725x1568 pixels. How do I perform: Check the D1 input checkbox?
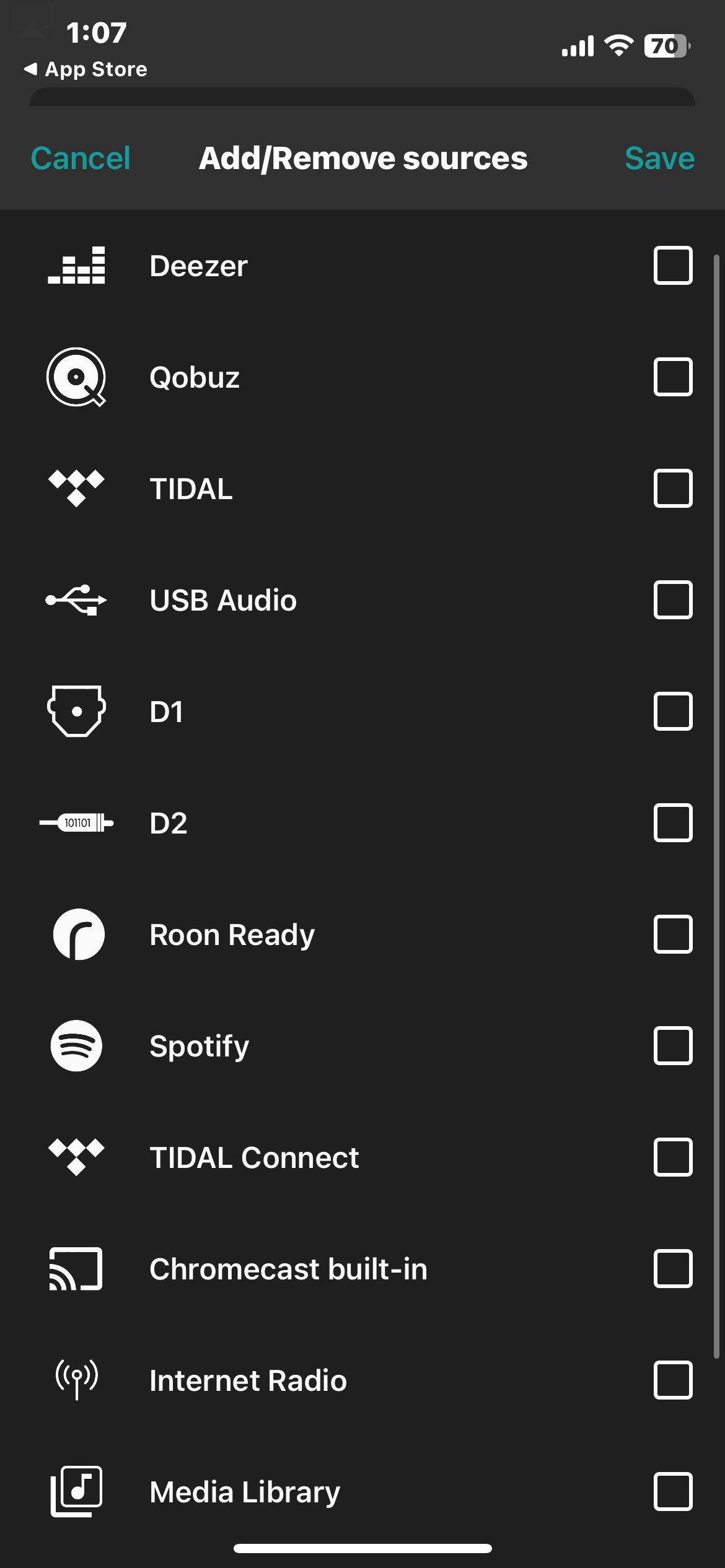[673, 712]
